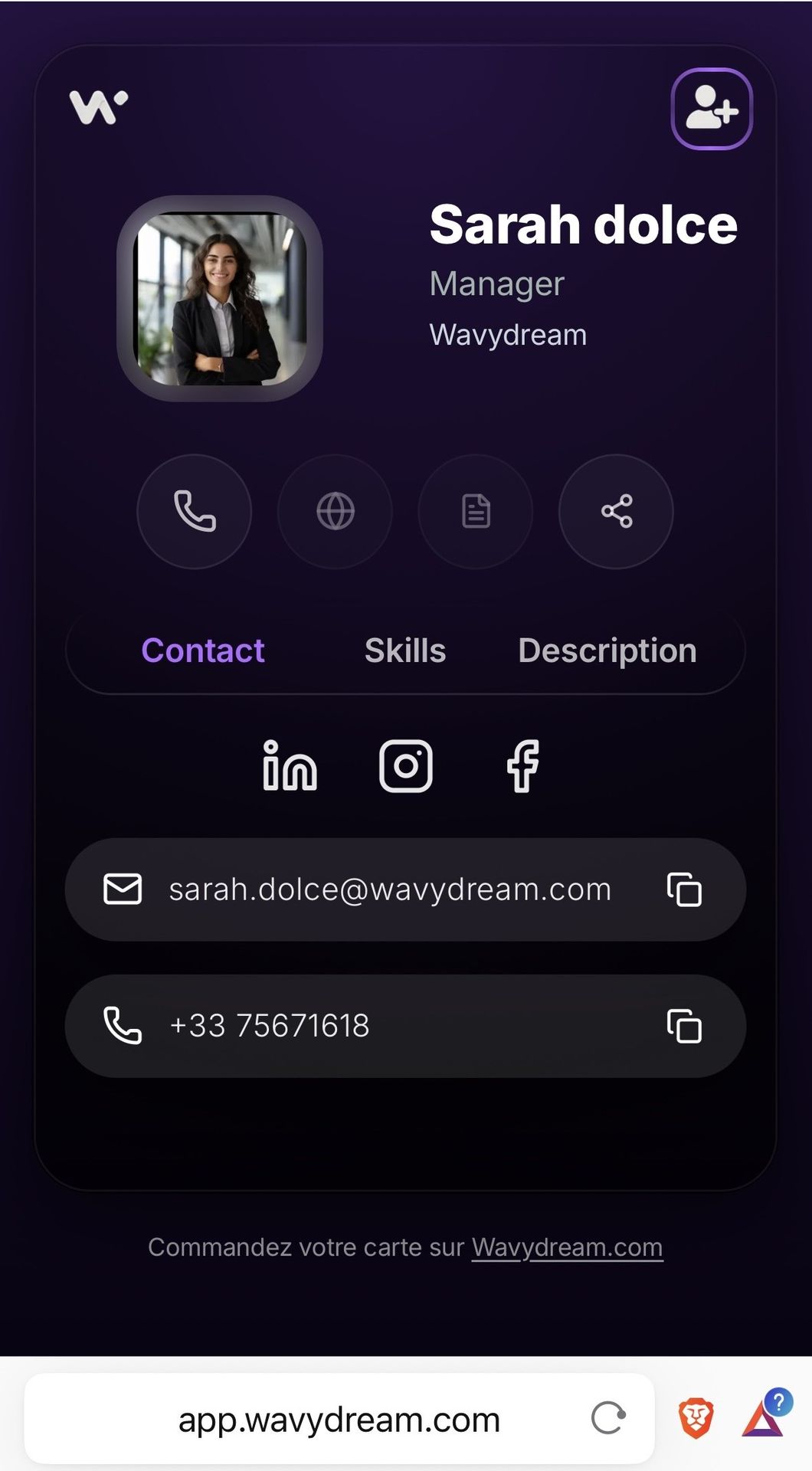Open the document icon button

coord(476,512)
